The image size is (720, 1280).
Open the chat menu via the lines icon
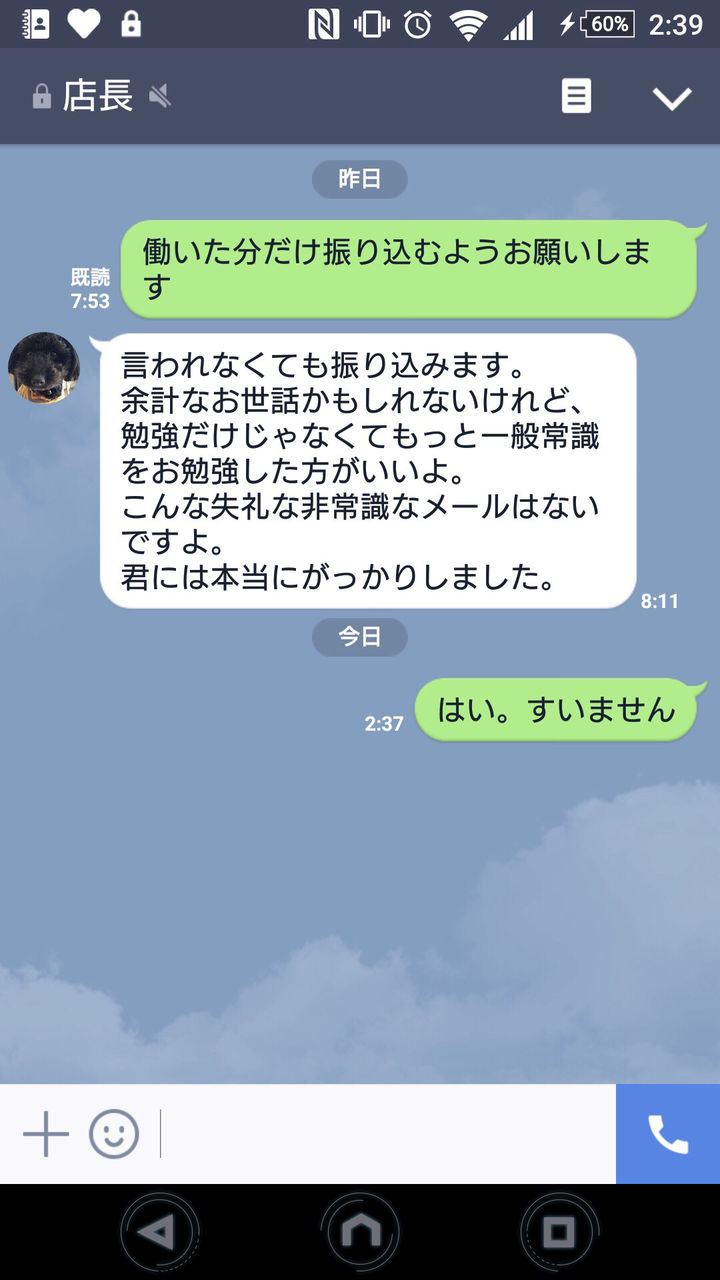pos(576,96)
